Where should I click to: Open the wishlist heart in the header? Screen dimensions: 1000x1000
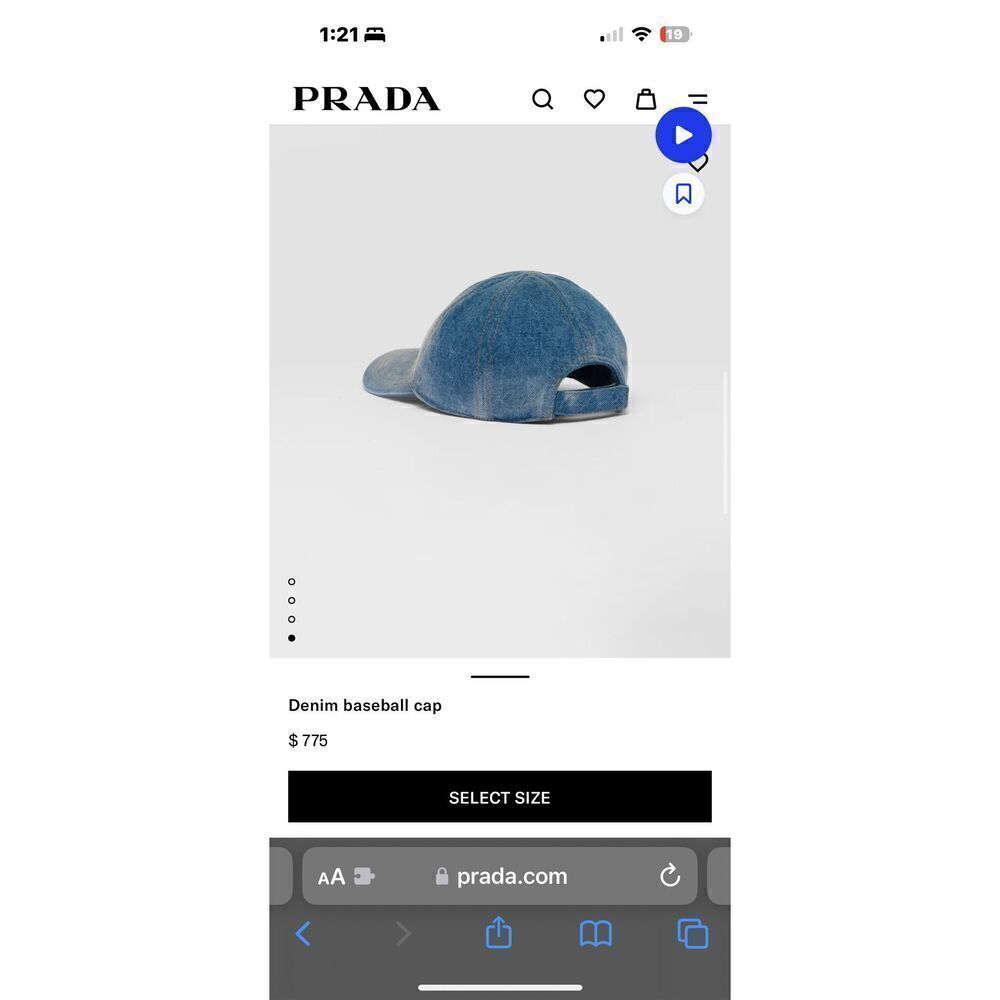594,99
